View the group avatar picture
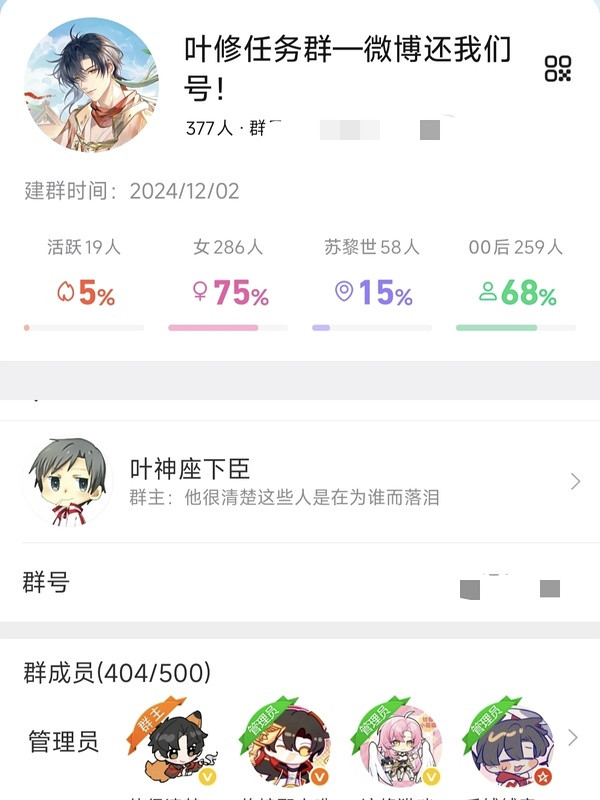 pos(91,84)
